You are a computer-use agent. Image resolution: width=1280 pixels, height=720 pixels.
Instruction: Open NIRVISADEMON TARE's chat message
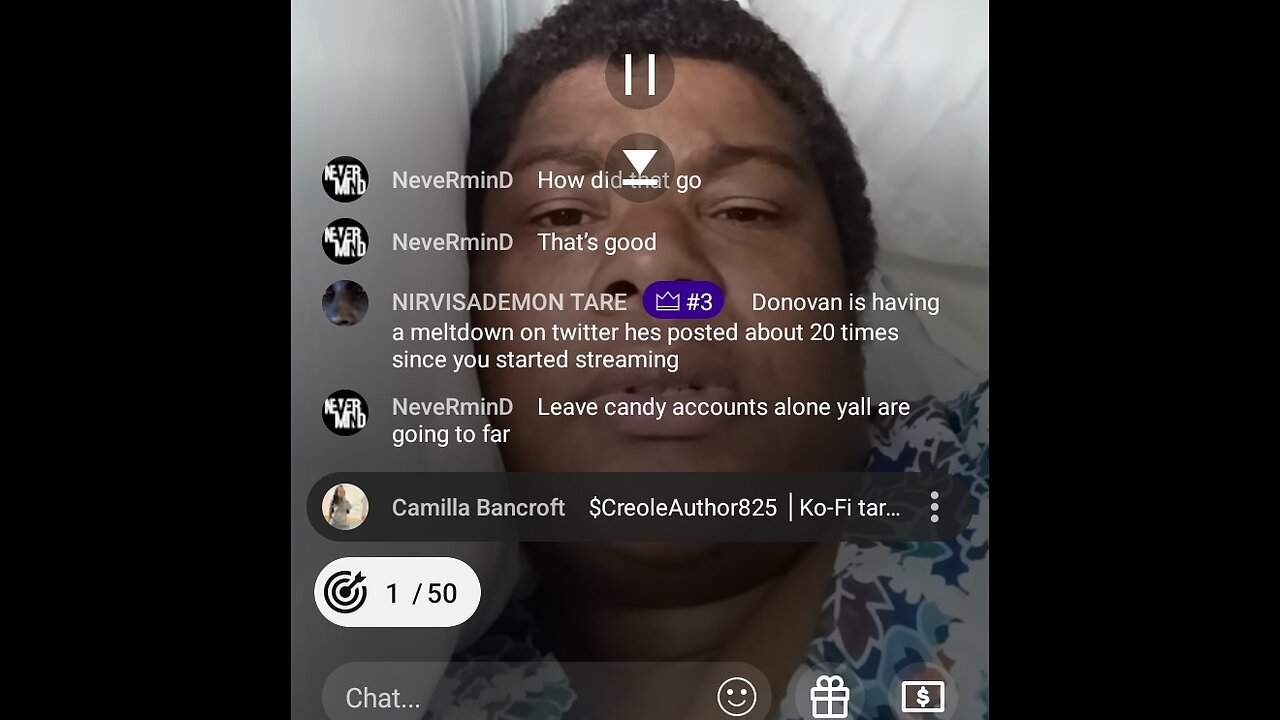660,332
